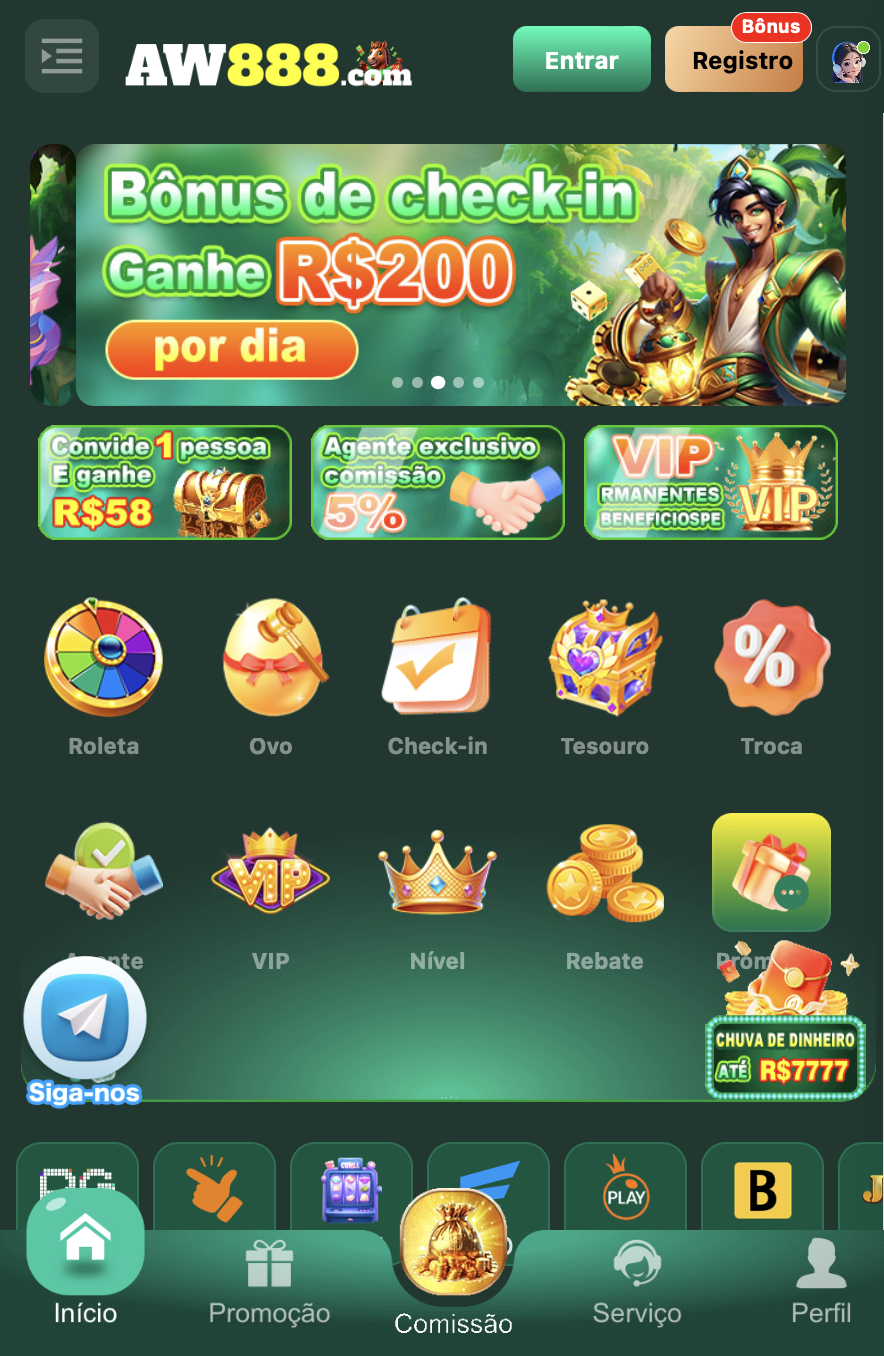Screen dimensions: 884x1356
Task: Open the Convide 1 pessoa R$58 promo
Action: [165, 483]
